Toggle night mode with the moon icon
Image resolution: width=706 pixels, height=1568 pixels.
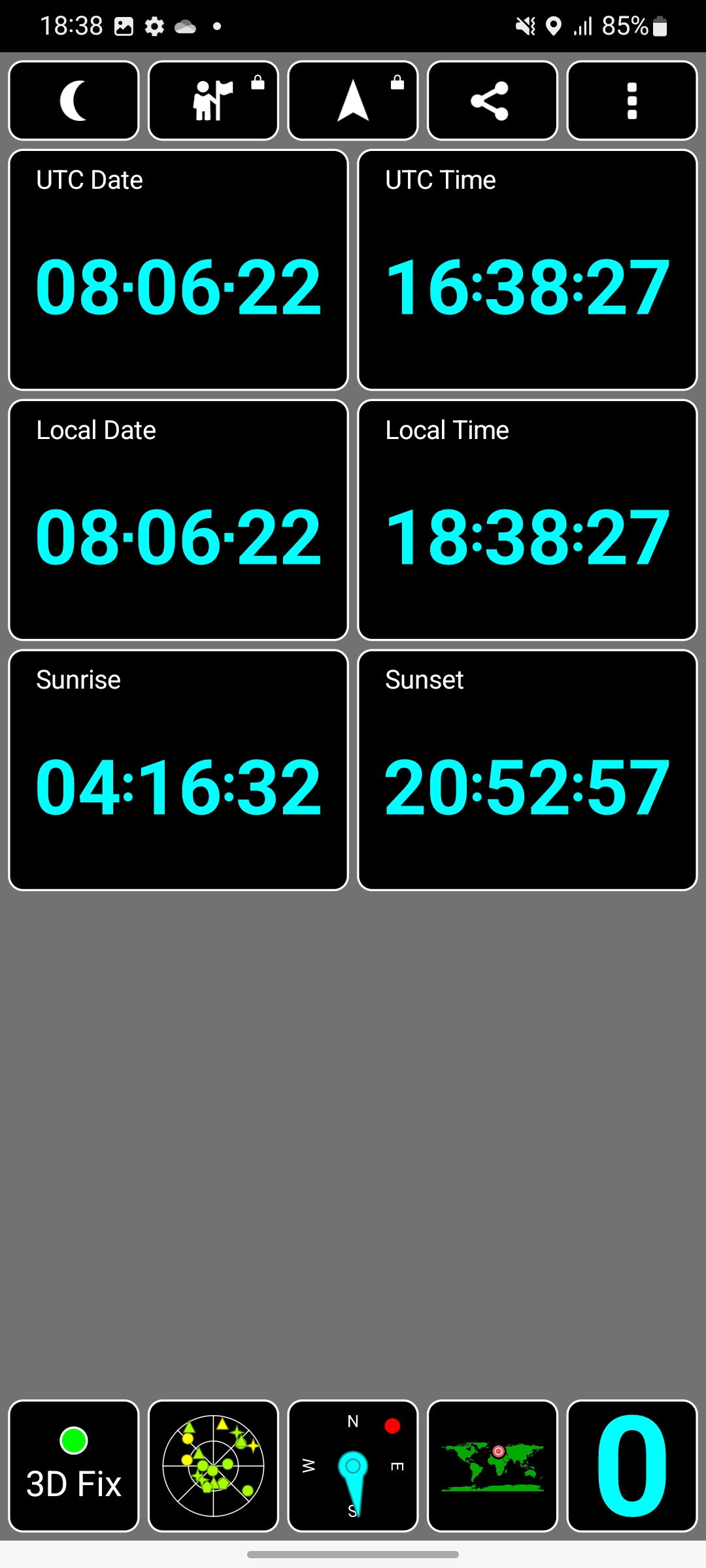pos(74,101)
